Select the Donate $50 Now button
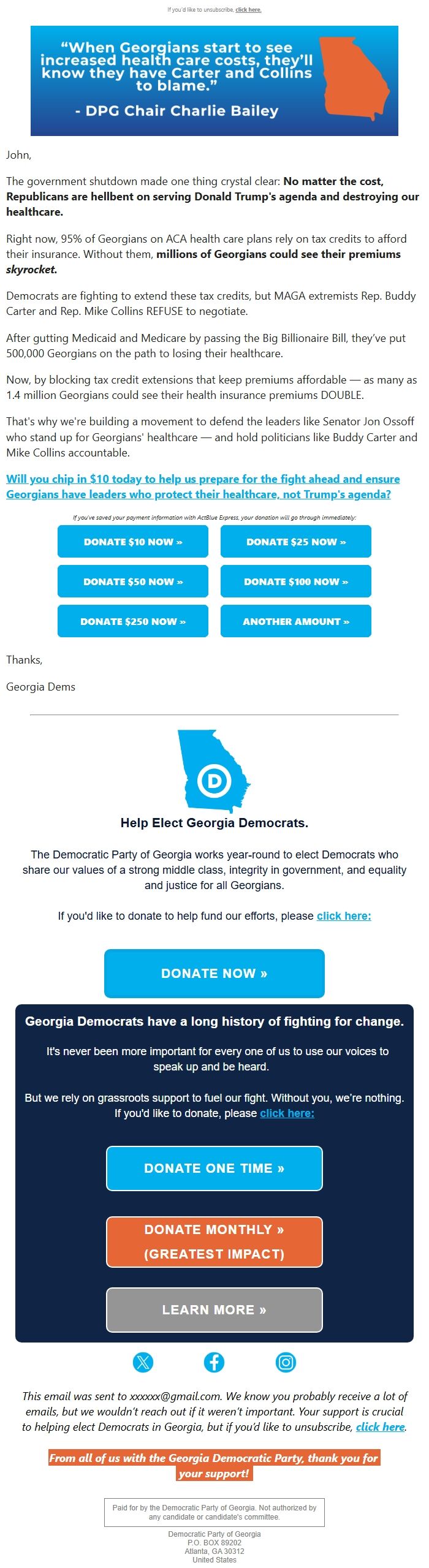Image resolution: width=429 pixels, height=1568 pixels. pyautogui.click(x=133, y=581)
